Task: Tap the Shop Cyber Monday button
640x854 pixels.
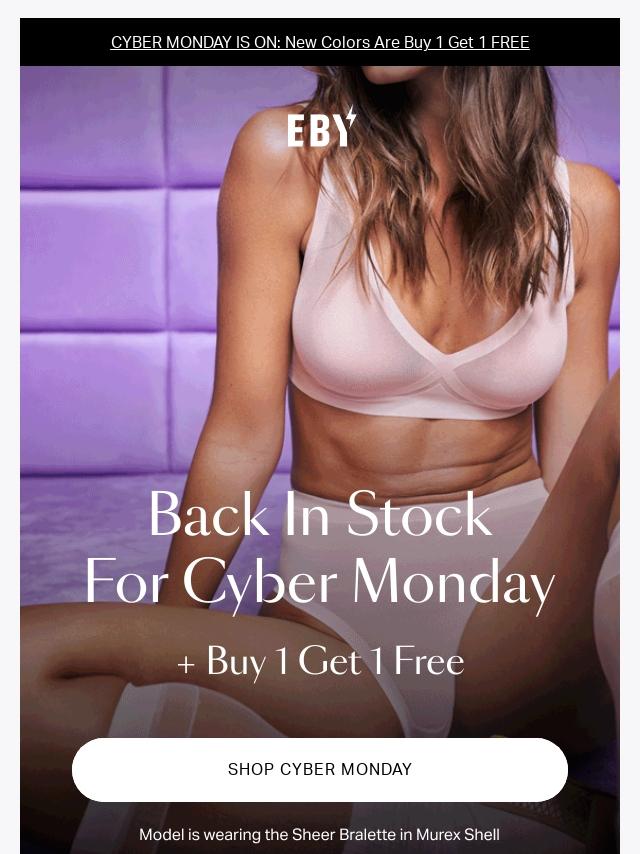Action: [x=320, y=769]
